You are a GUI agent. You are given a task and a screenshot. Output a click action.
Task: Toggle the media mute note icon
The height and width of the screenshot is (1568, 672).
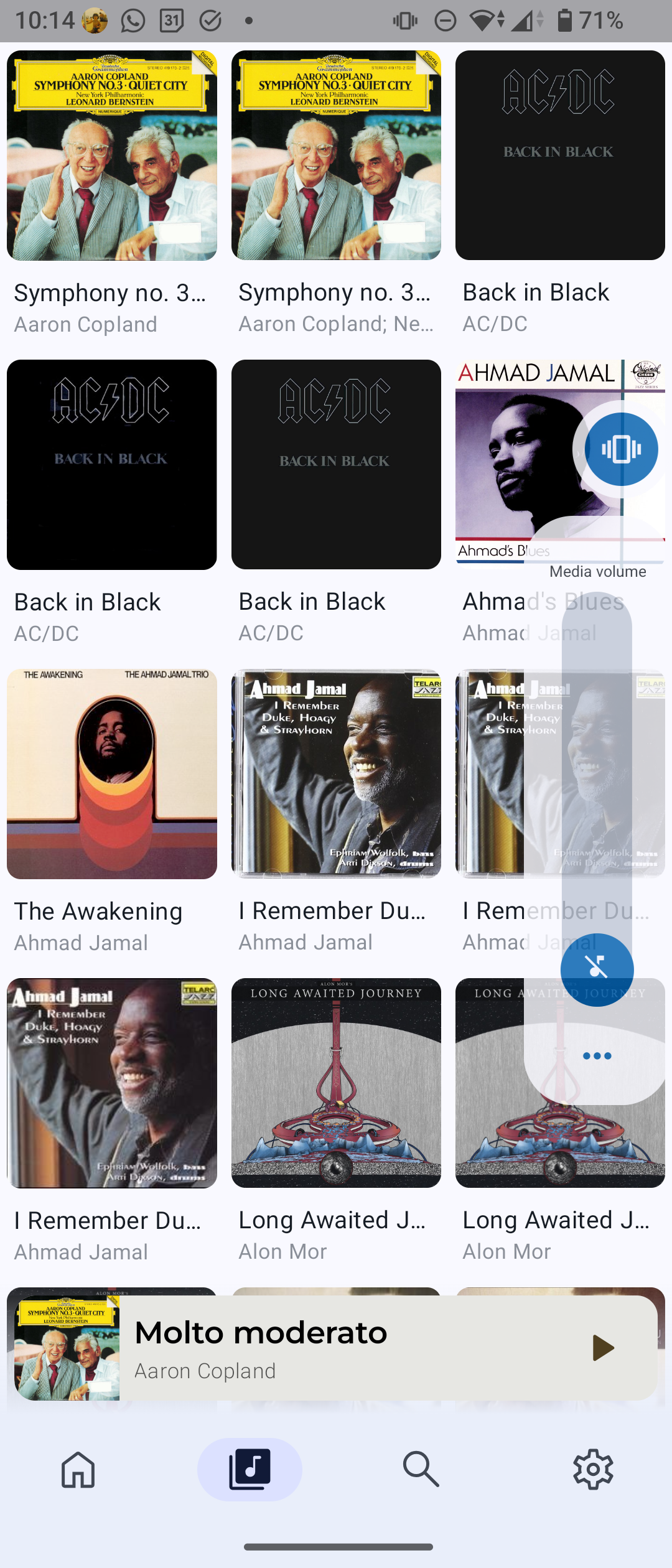pyautogui.click(x=597, y=969)
